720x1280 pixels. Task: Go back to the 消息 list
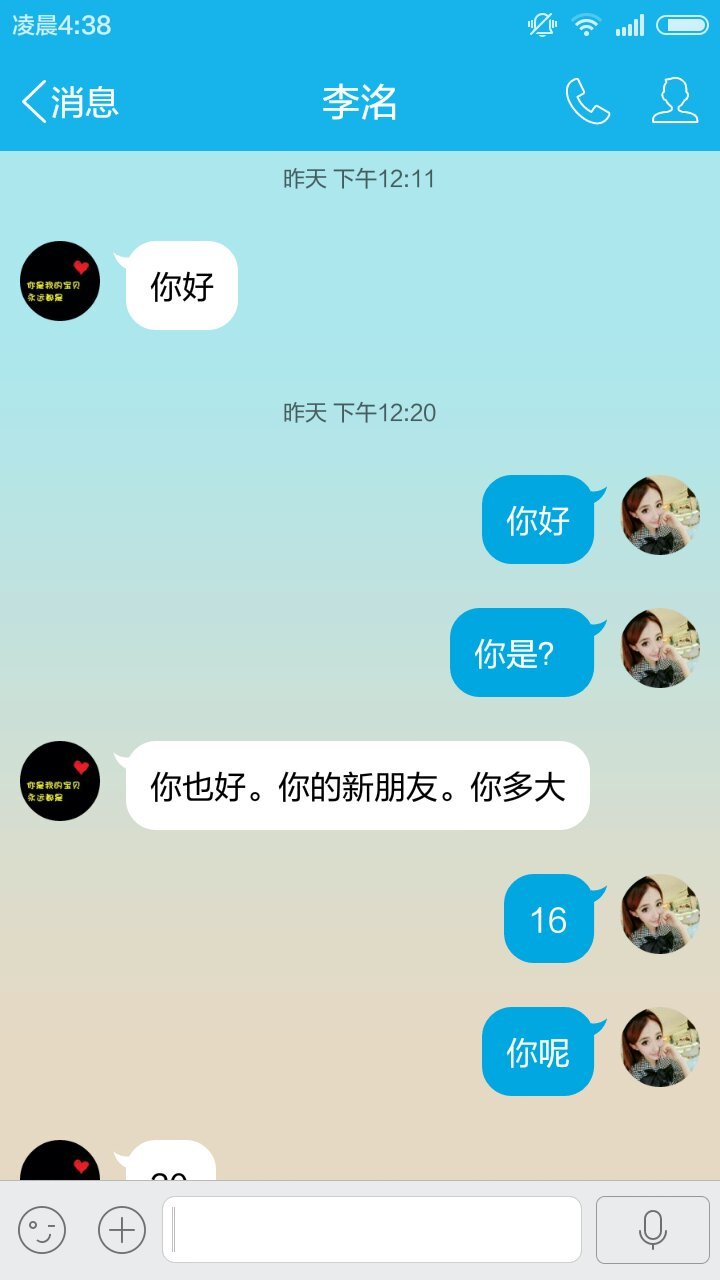68,102
